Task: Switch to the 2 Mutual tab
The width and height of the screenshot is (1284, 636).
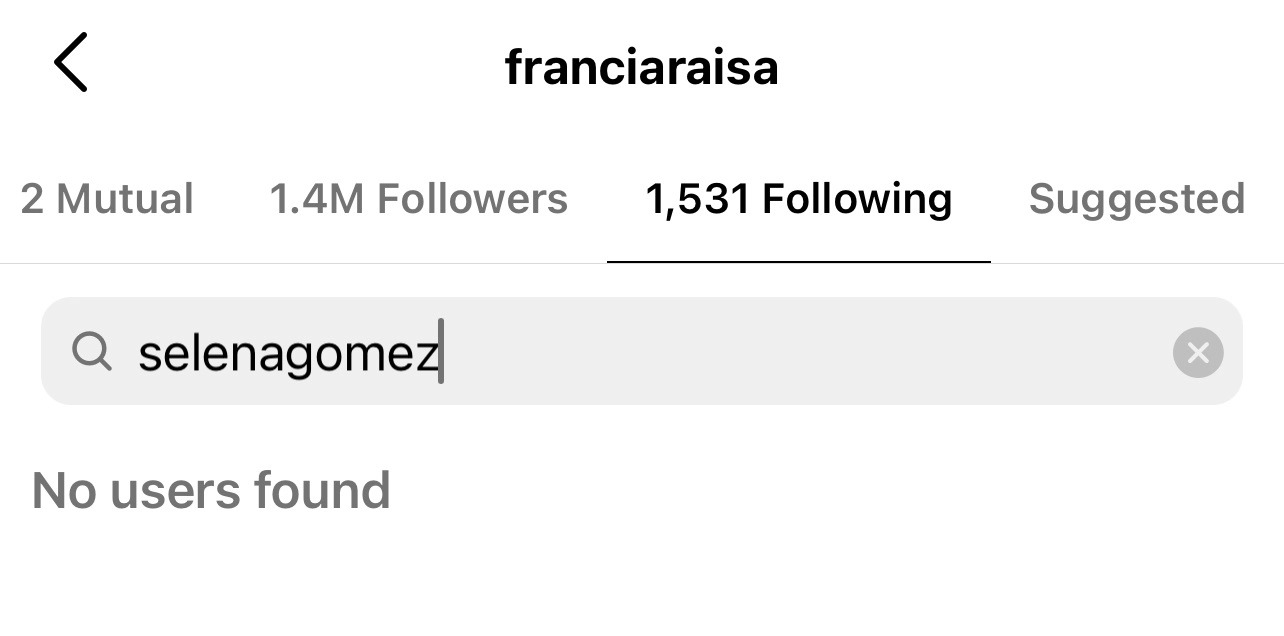Action: pos(107,199)
